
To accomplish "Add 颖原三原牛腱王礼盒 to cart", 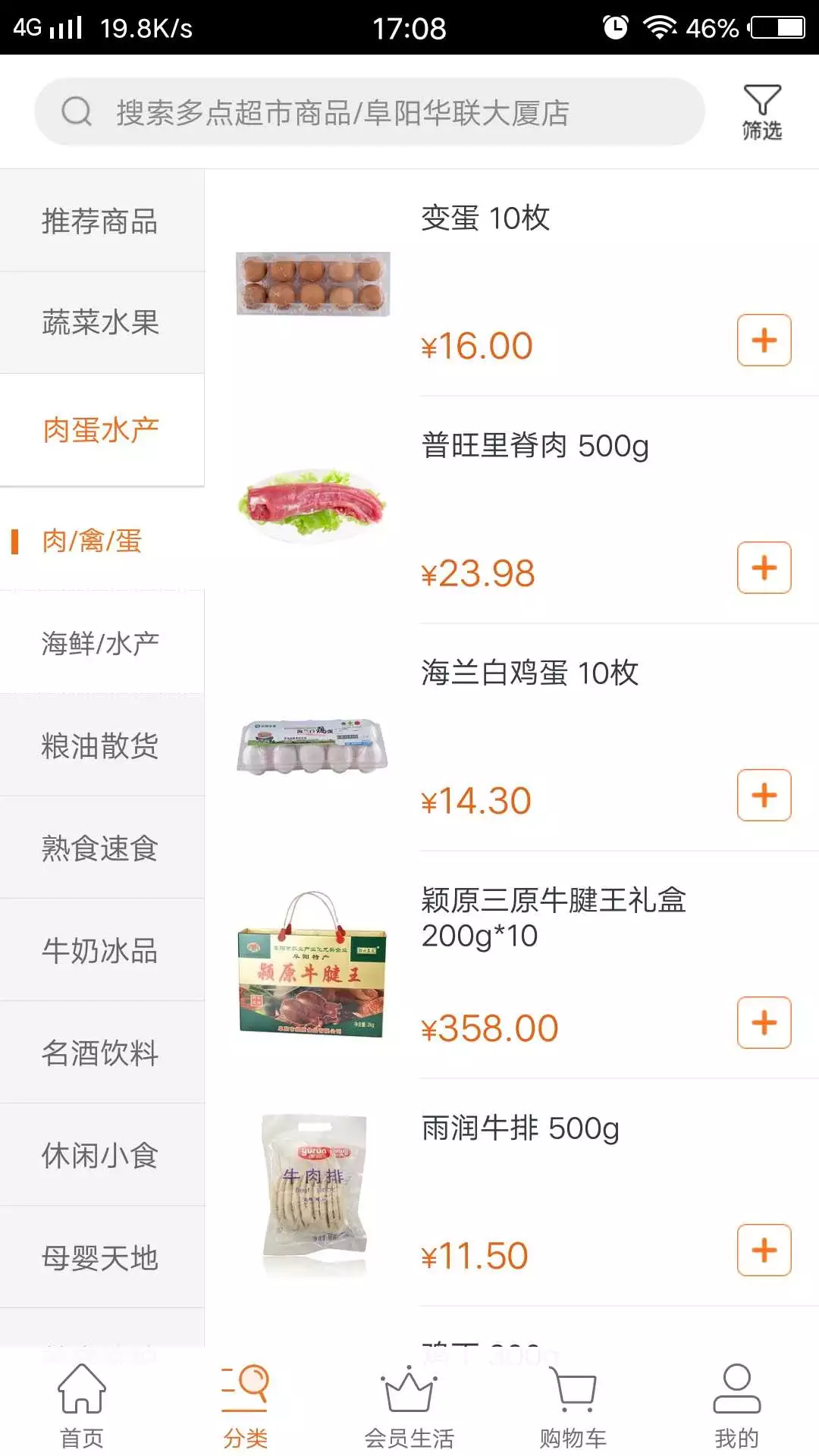I will point(764,1023).
